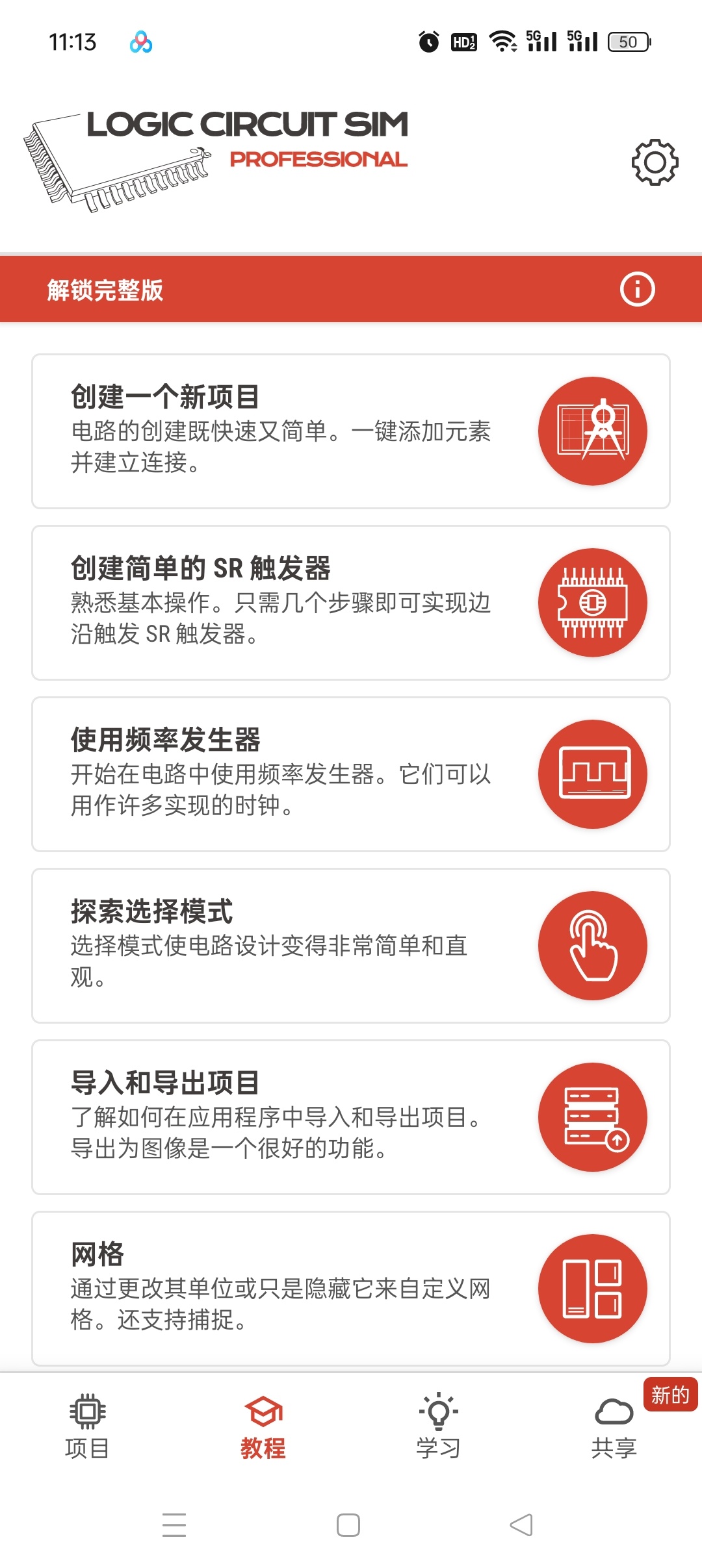The width and height of the screenshot is (702, 1568).
Task: Select the 教程 tab
Action: click(263, 1426)
